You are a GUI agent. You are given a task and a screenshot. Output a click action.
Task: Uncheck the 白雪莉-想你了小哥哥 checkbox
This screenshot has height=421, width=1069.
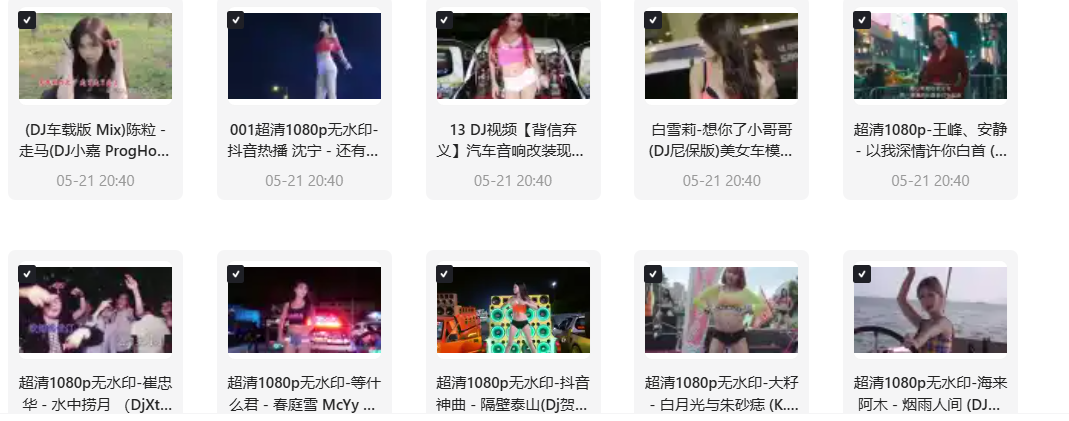(653, 20)
